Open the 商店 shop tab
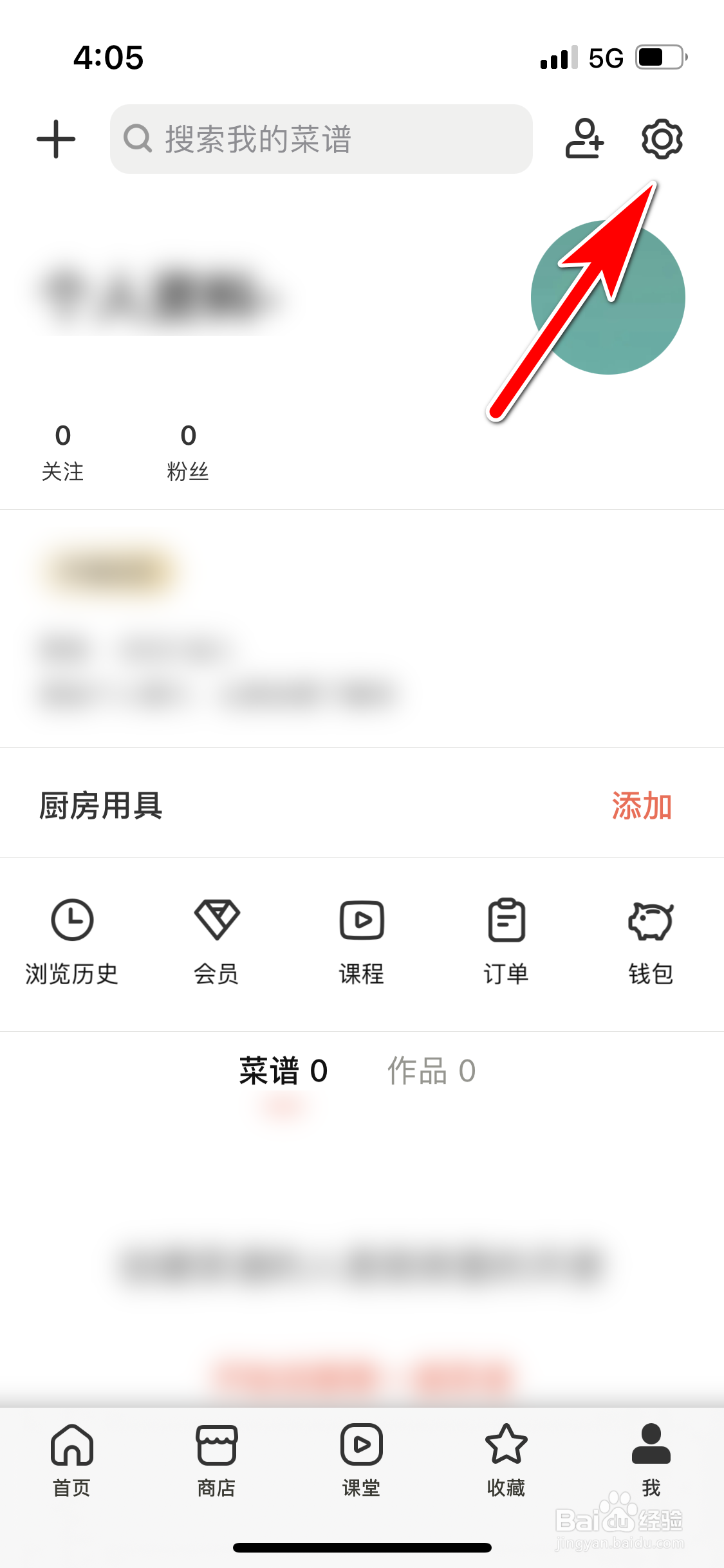The width and height of the screenshot is (724, 1568). click(x=216, y=1461)
